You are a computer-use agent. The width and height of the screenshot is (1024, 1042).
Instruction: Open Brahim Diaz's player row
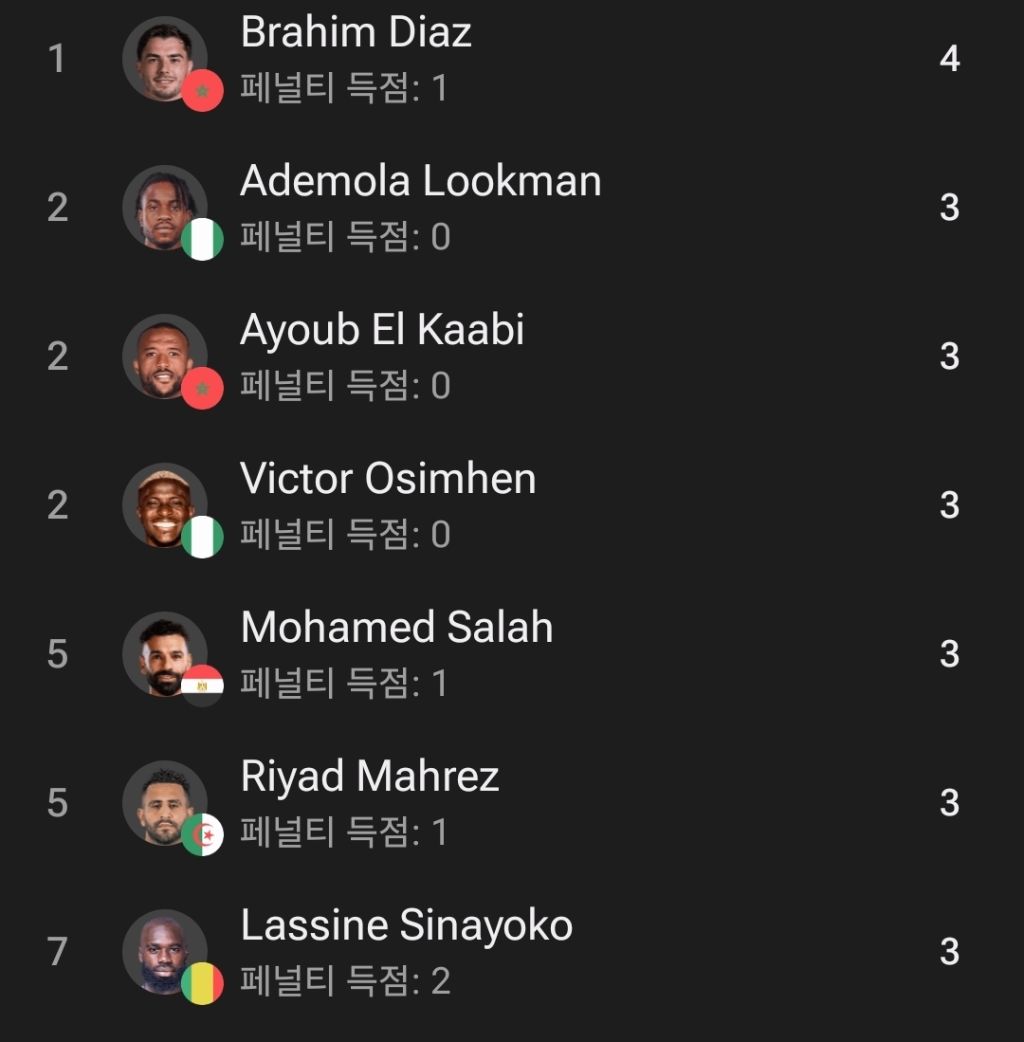[x=356, y=34]
